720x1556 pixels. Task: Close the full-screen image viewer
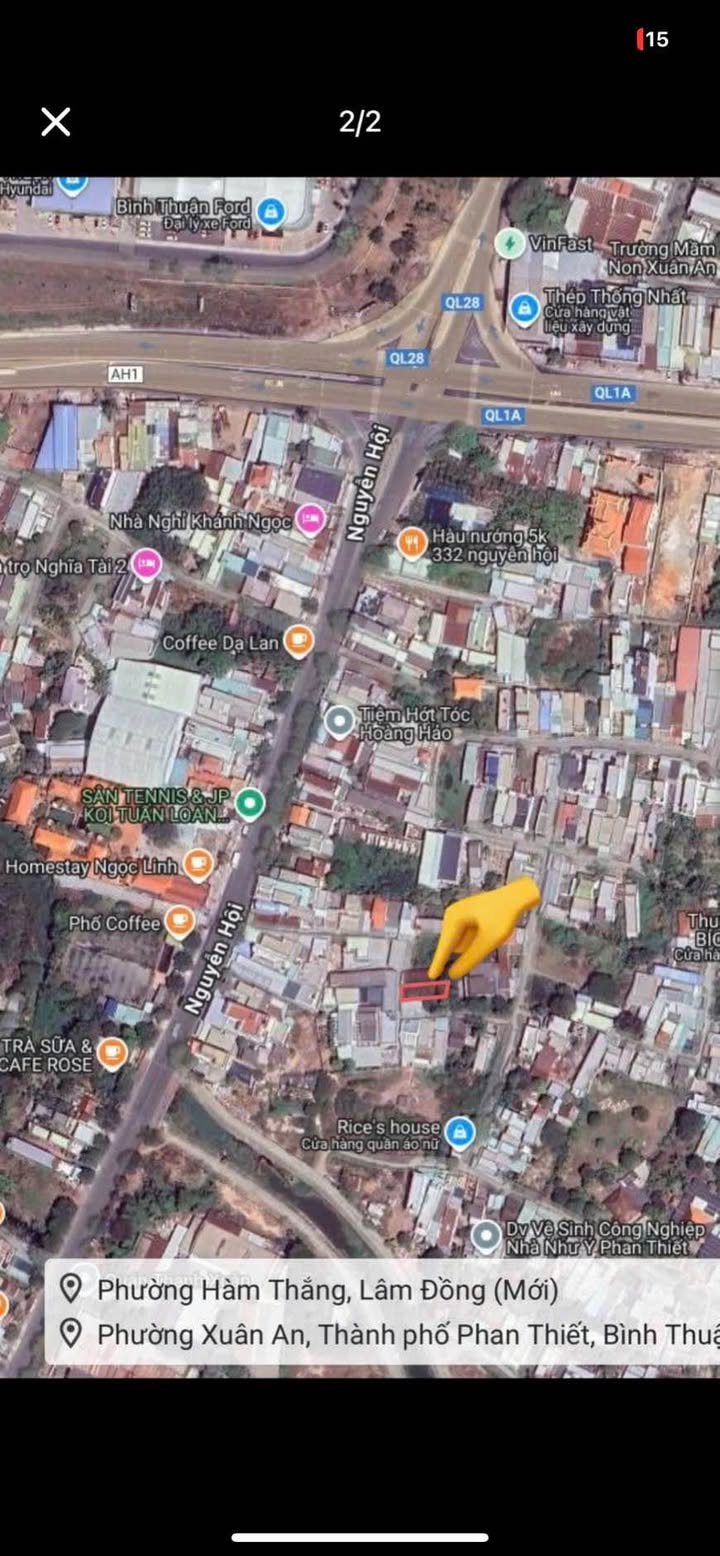coord(56,122)
